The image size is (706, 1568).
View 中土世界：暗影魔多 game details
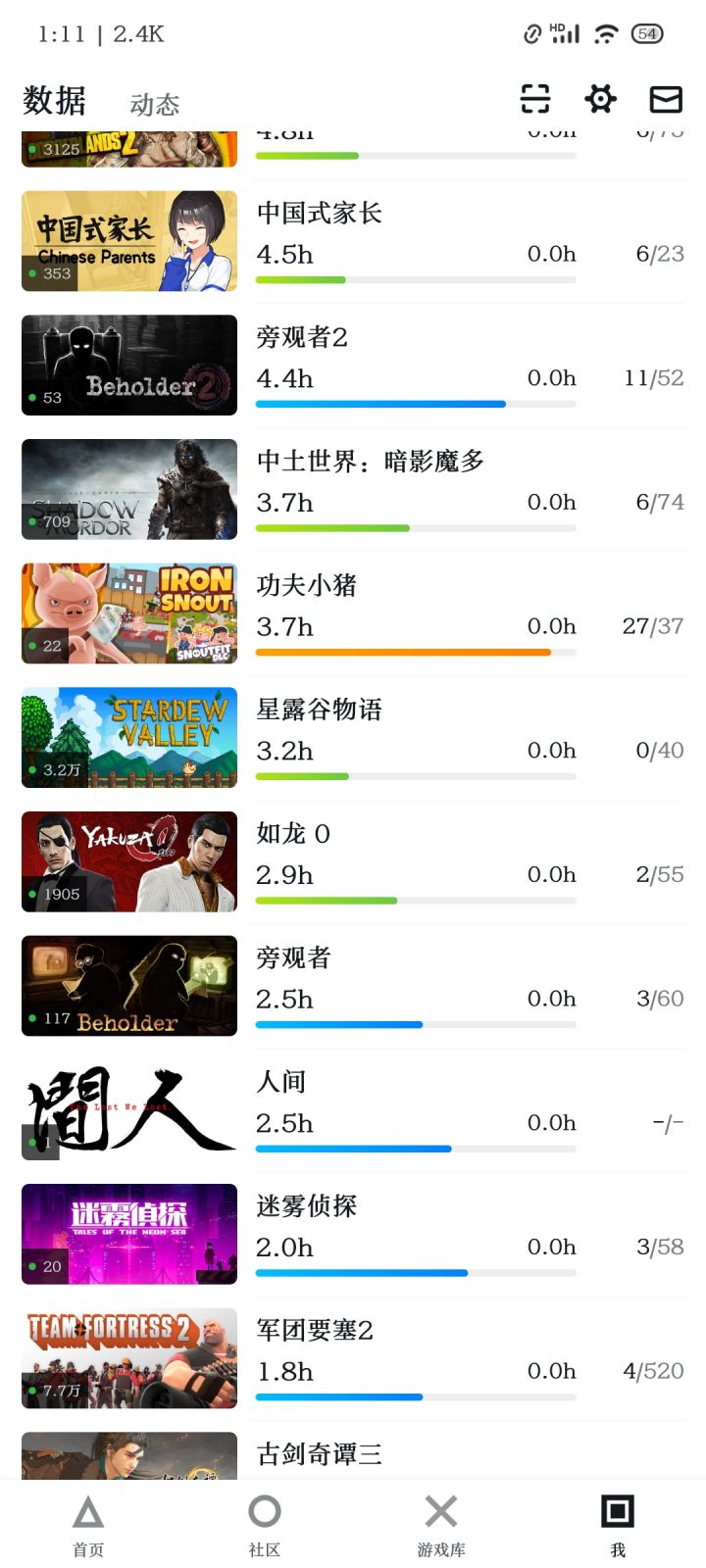353,490
